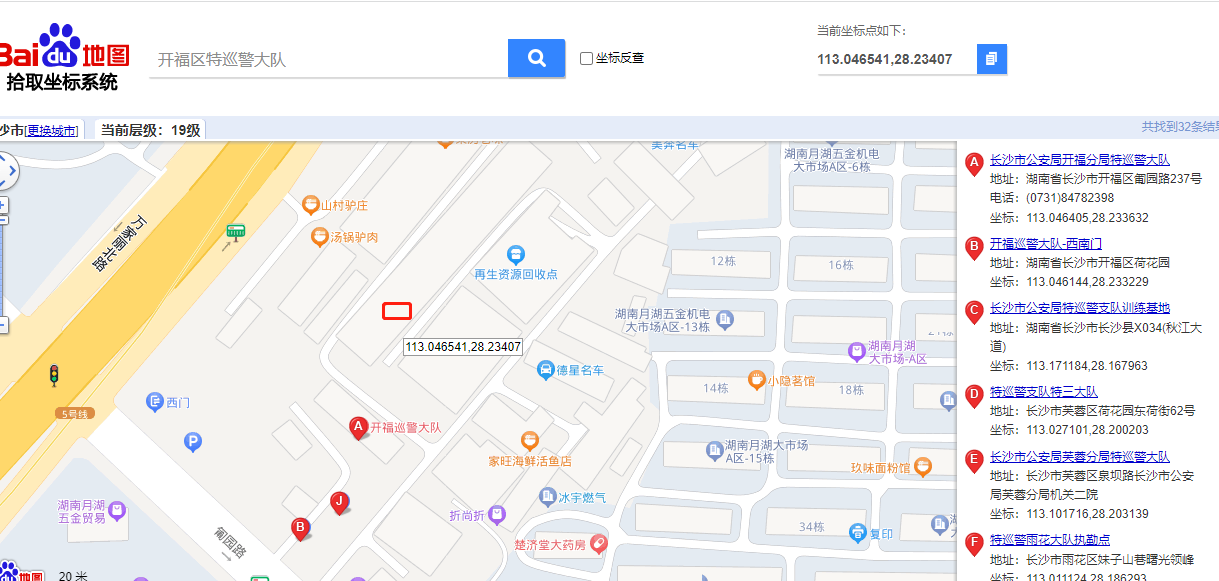Click the 更换城市 link
This screenshot has height=581, width=1219.
[52, 130]
